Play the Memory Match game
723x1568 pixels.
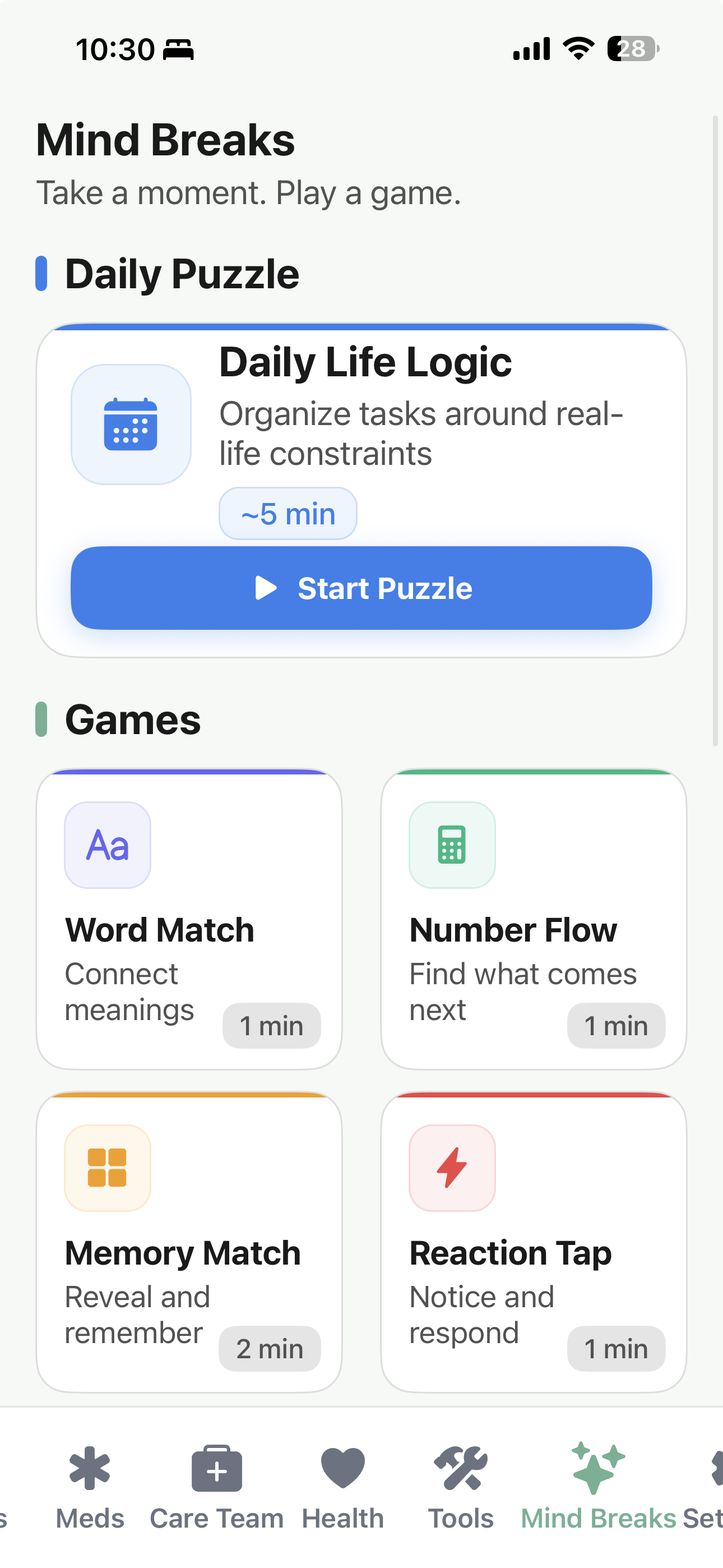click(189, 1242)
